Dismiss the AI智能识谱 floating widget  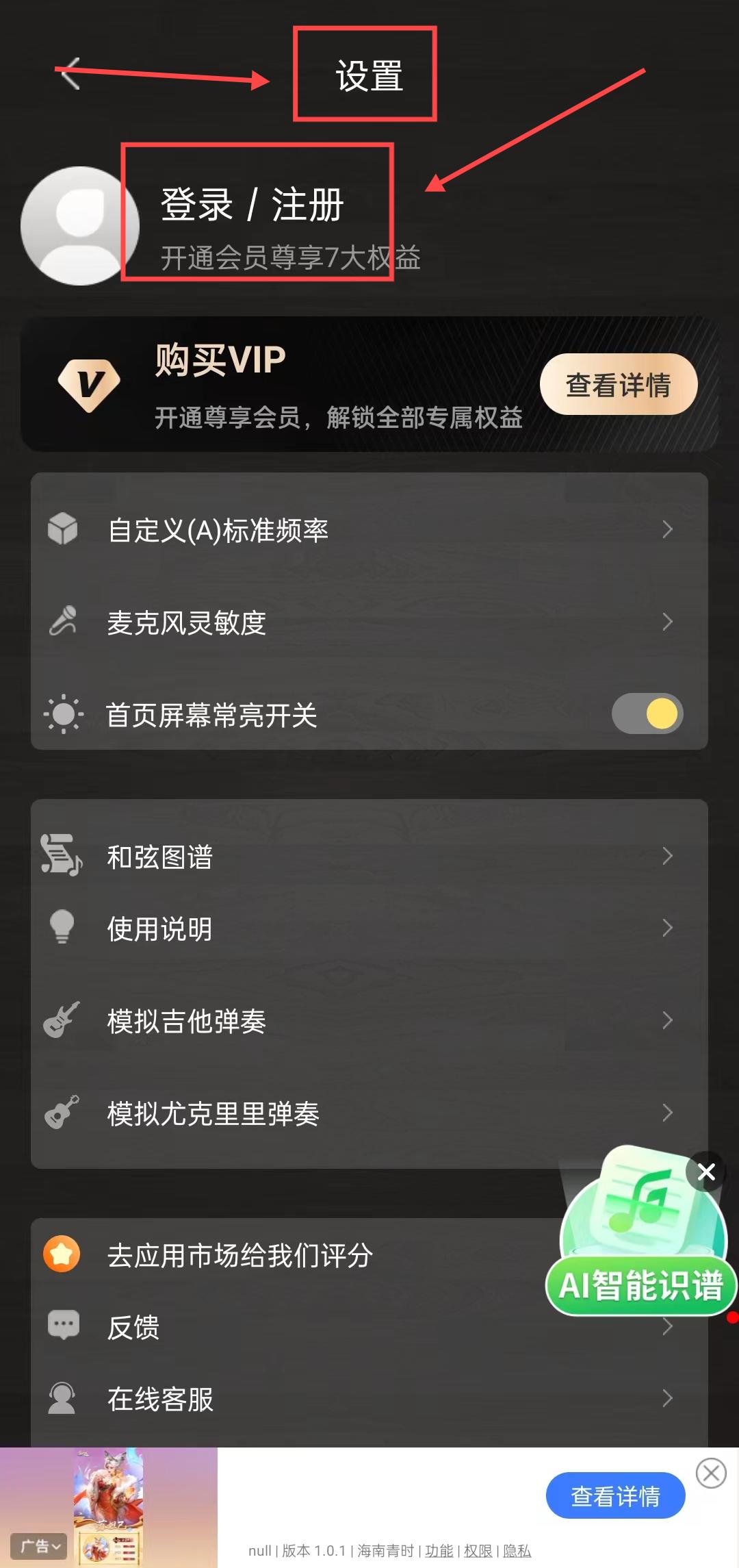[706, 1172]
